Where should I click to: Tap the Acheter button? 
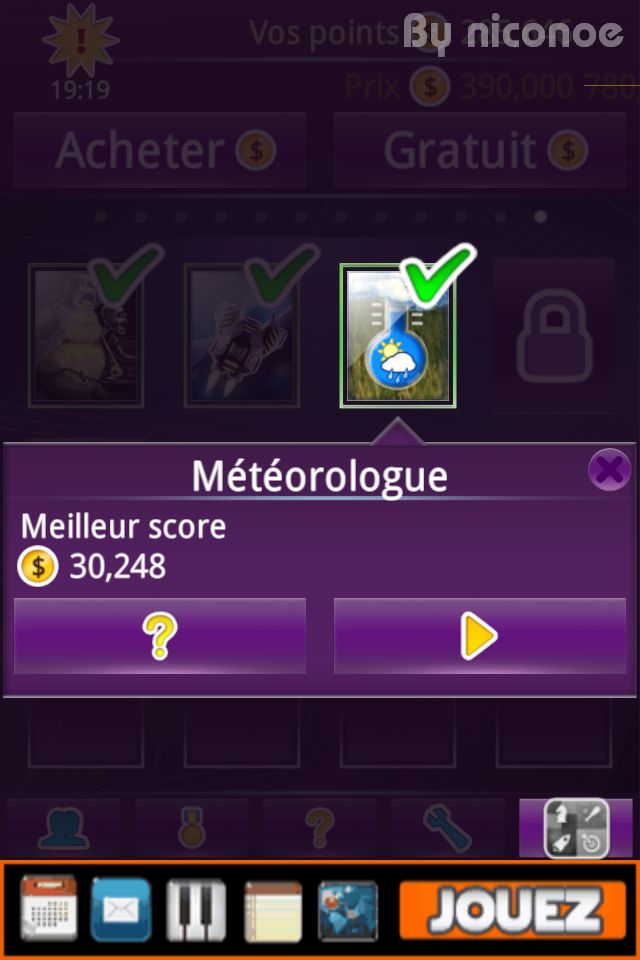coord(160,151)
